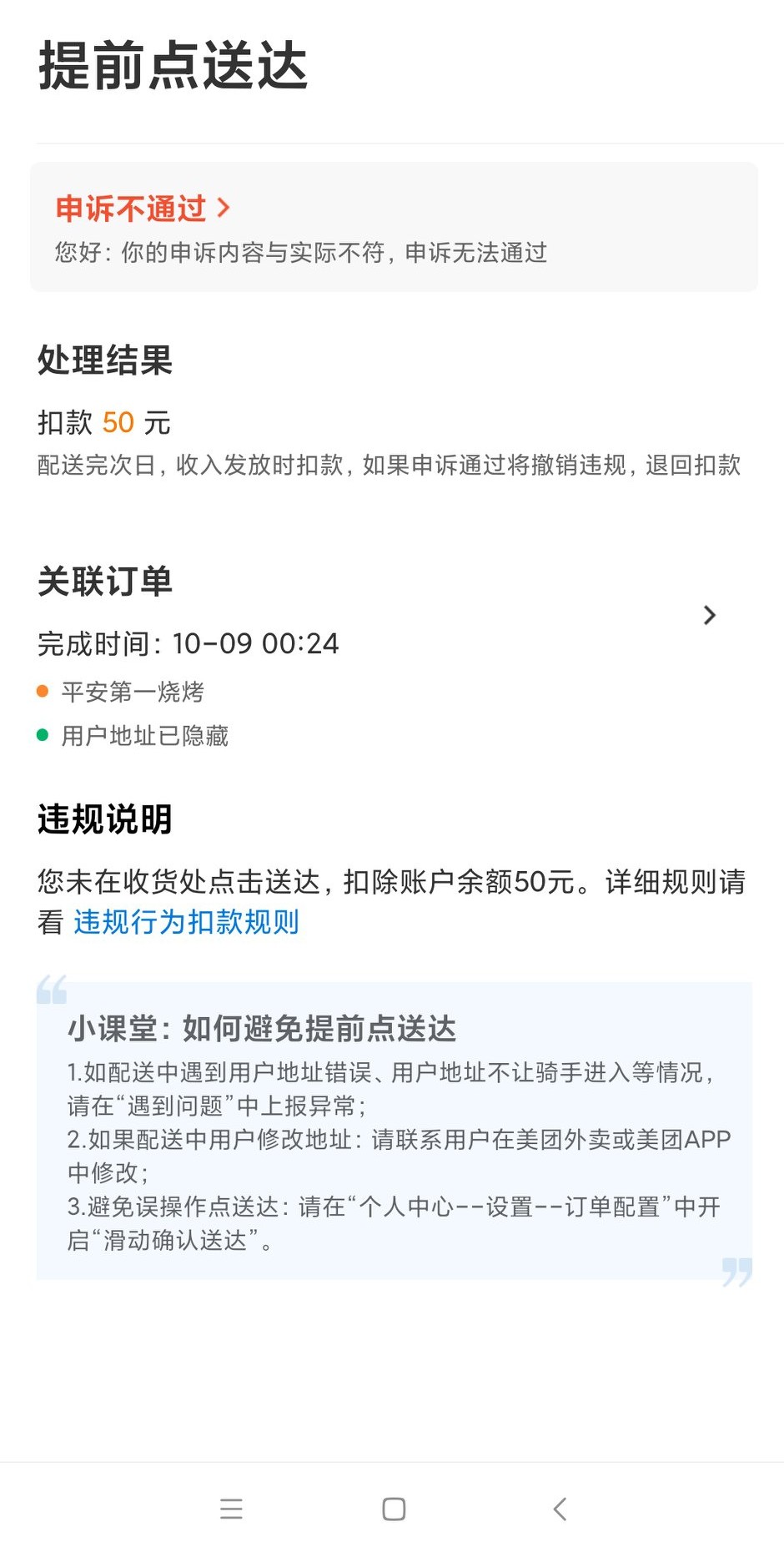
Task: Tap the 完成时间 10-09 00:24 row
Action: [x=187, y=642]
